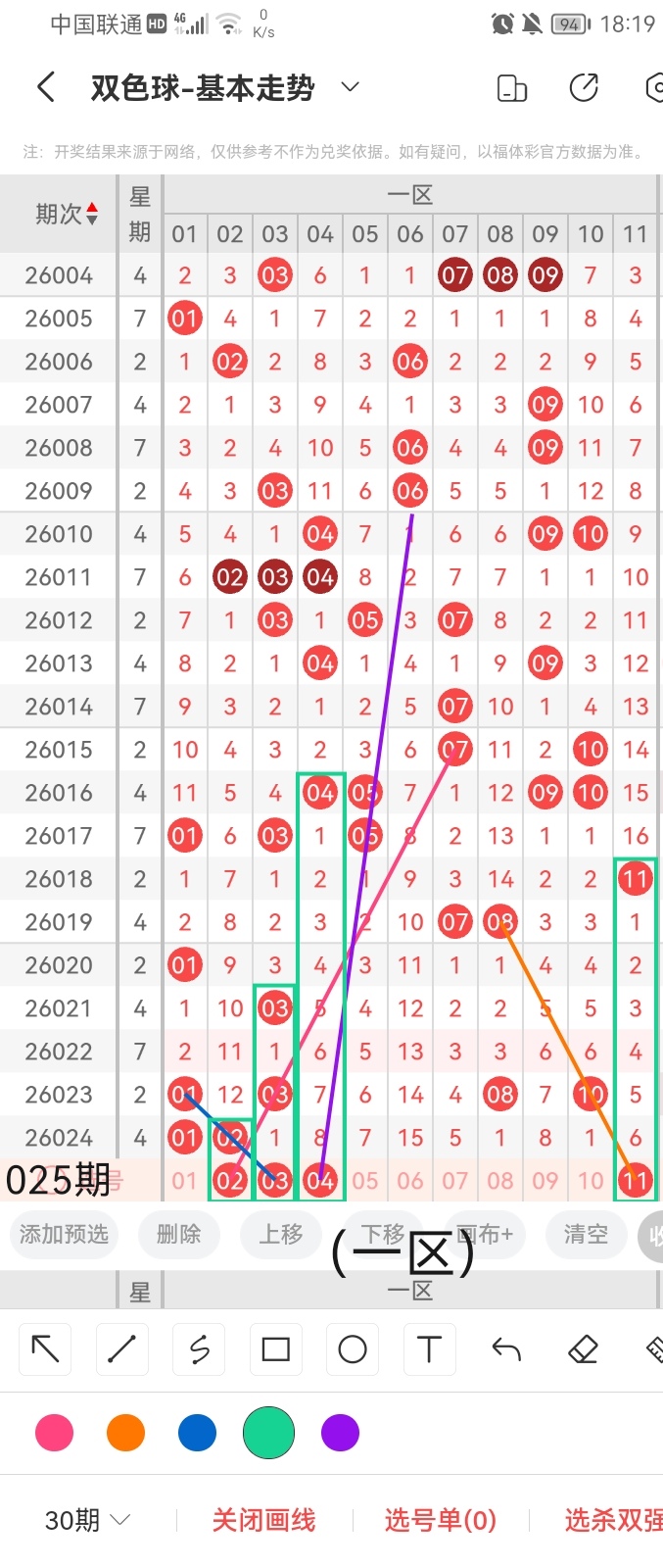
Task: Select the freehand curve tool
Action: [x=199, y=1349]
